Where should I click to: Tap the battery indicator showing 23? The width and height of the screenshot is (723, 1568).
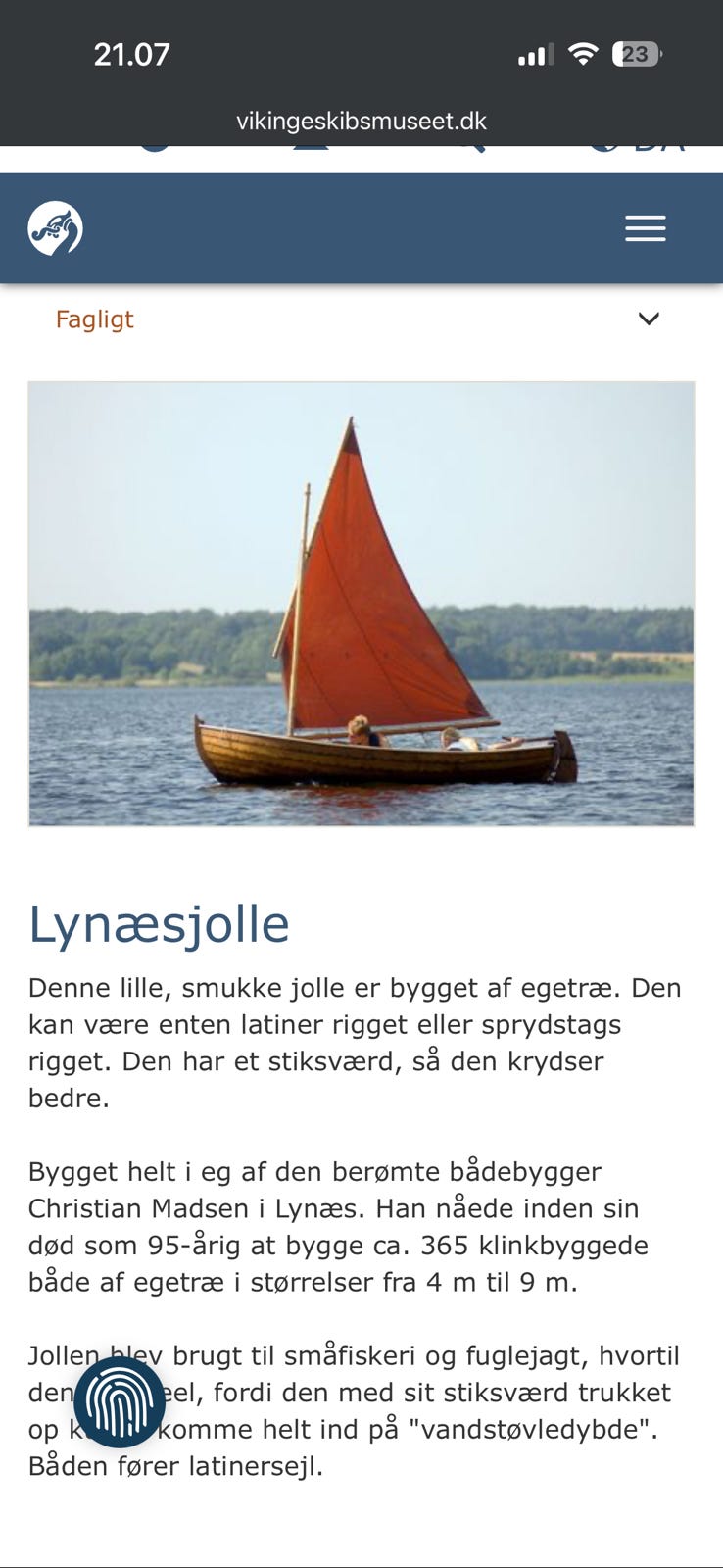[x=638, y=54]
